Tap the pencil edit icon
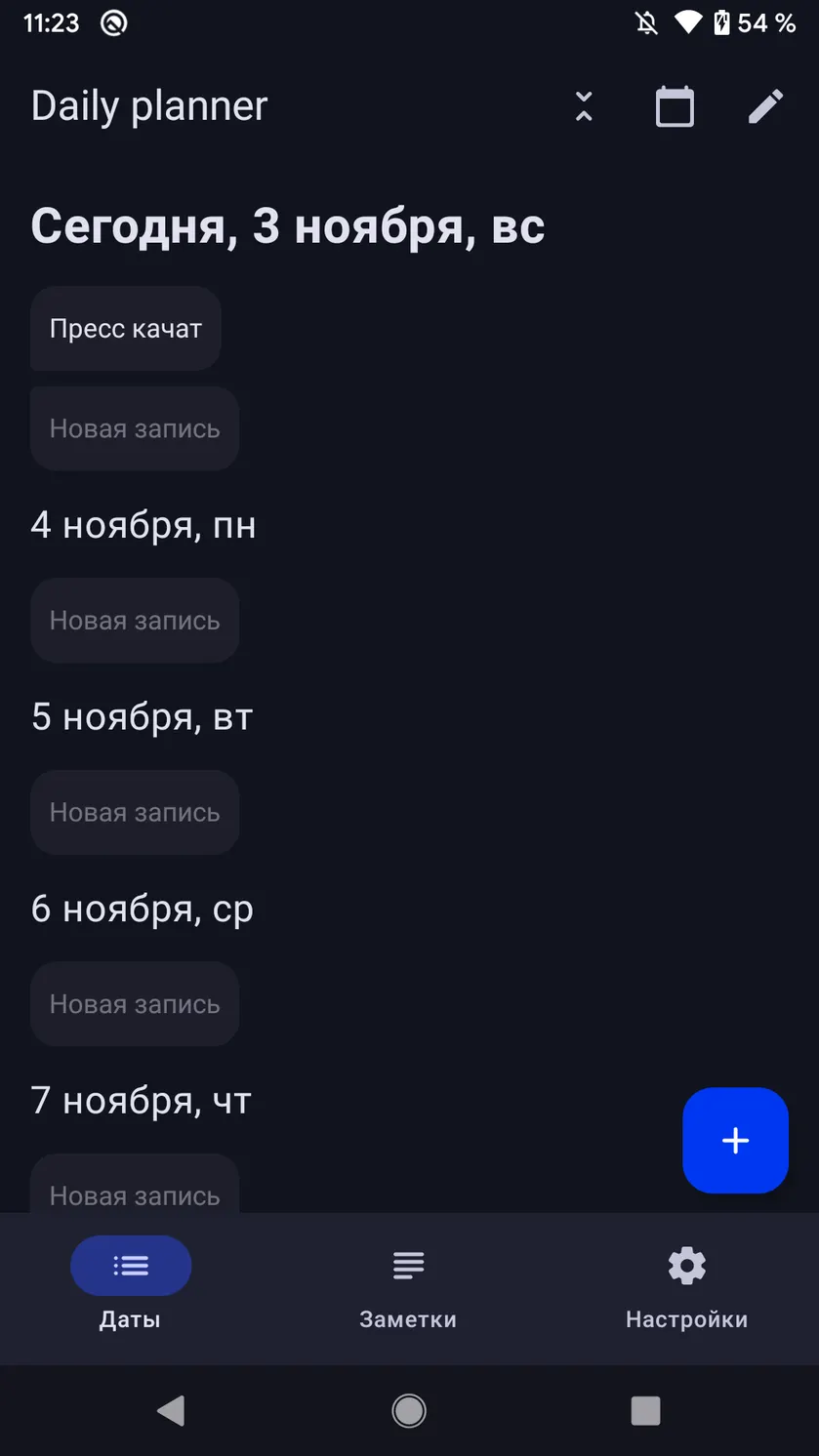This screenshot has height=1456, width=819. [x=765, y=106]
